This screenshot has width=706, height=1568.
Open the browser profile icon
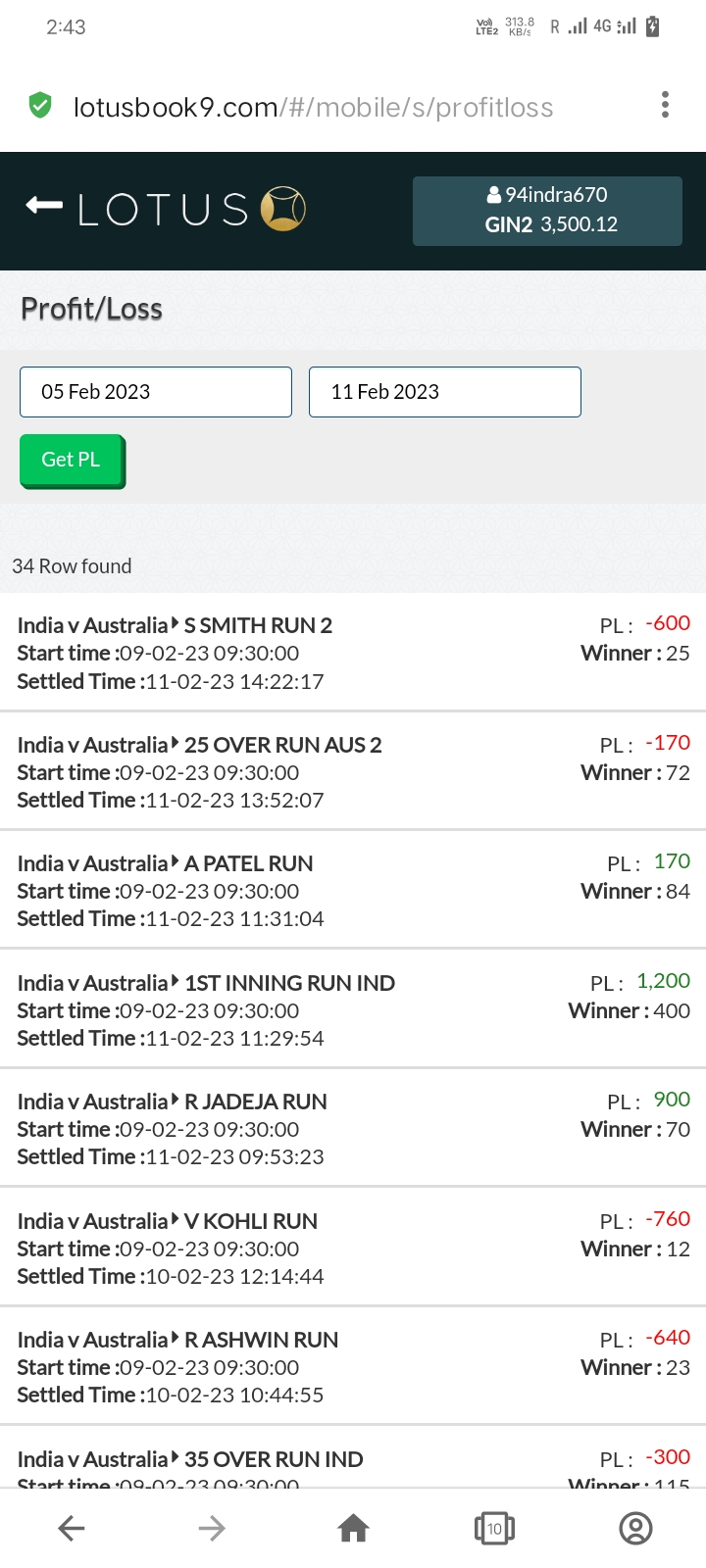tap(635, 1528)
